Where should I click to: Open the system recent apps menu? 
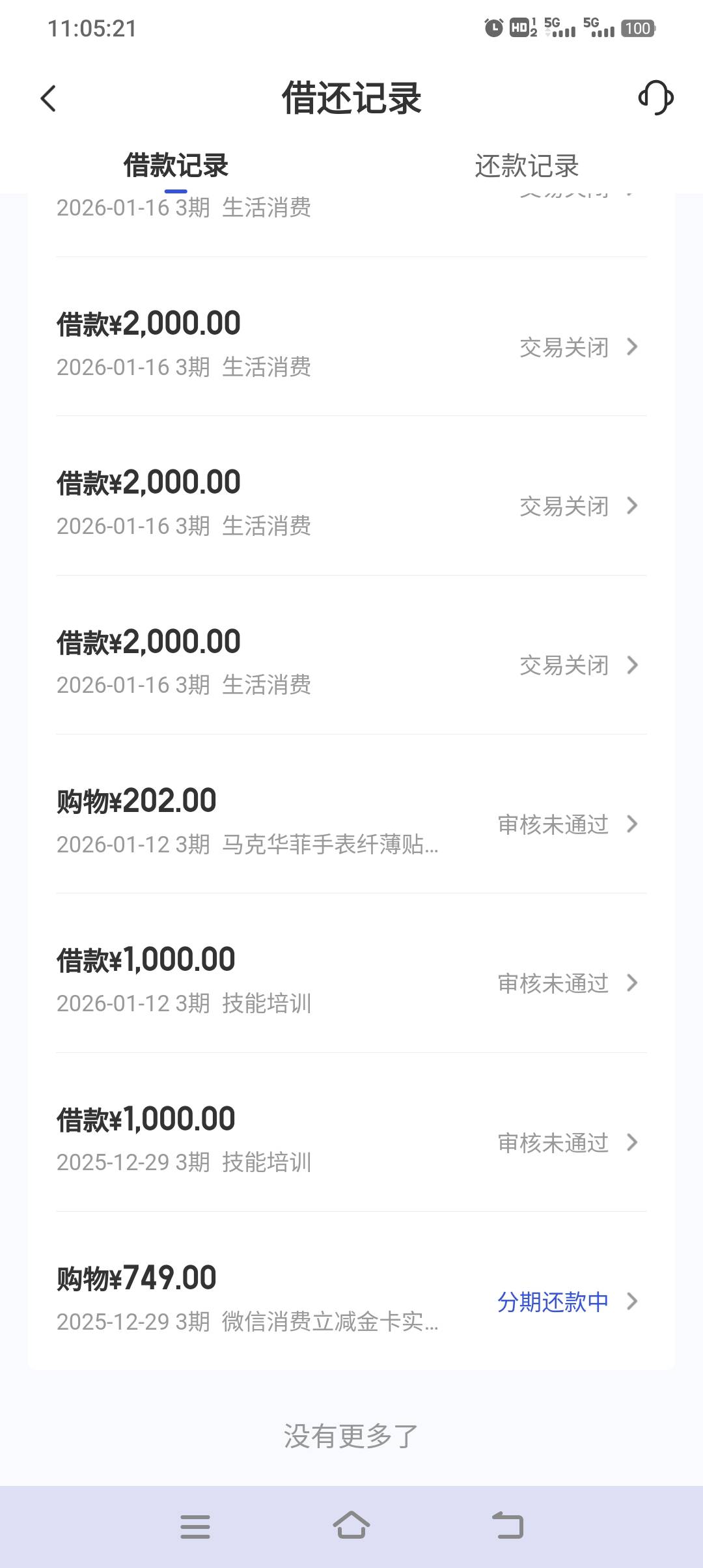point(195,1526)
